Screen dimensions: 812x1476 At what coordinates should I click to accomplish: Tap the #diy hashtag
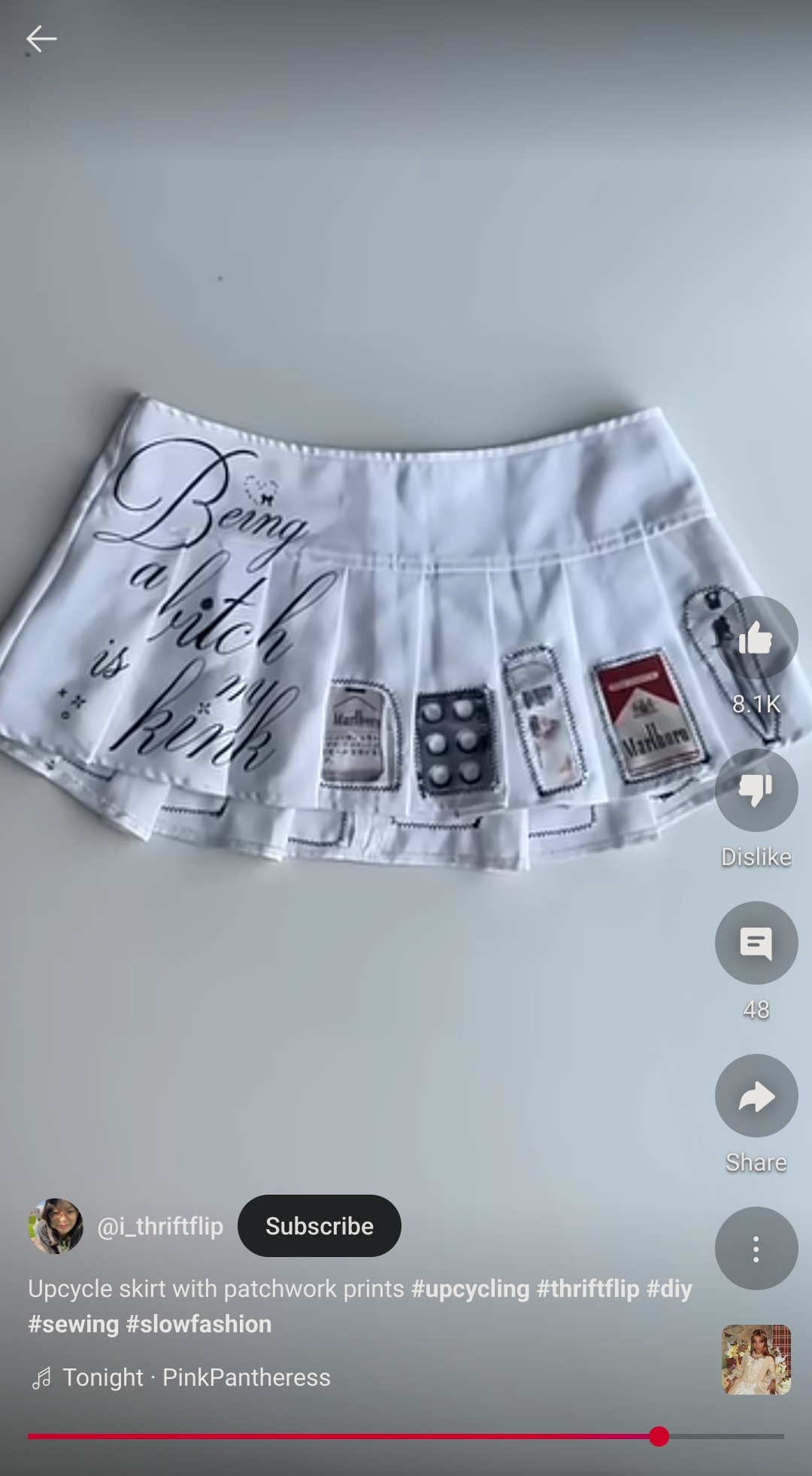click(669, 1289)
